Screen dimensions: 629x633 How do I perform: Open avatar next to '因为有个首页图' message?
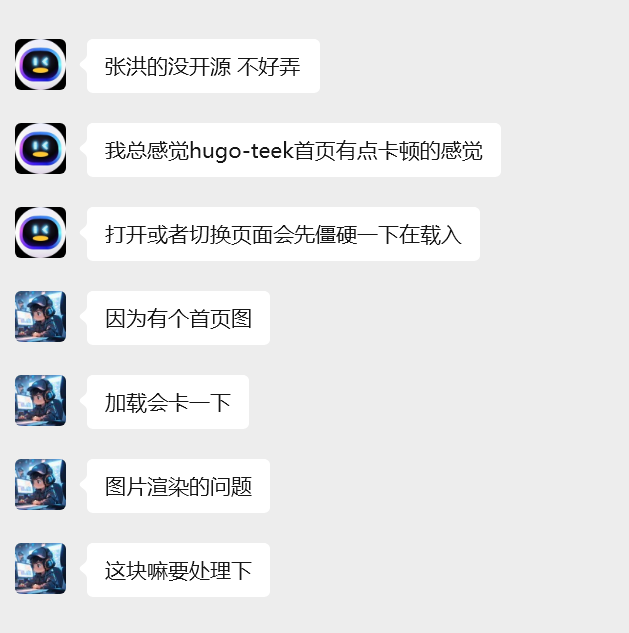coord(40,317)
